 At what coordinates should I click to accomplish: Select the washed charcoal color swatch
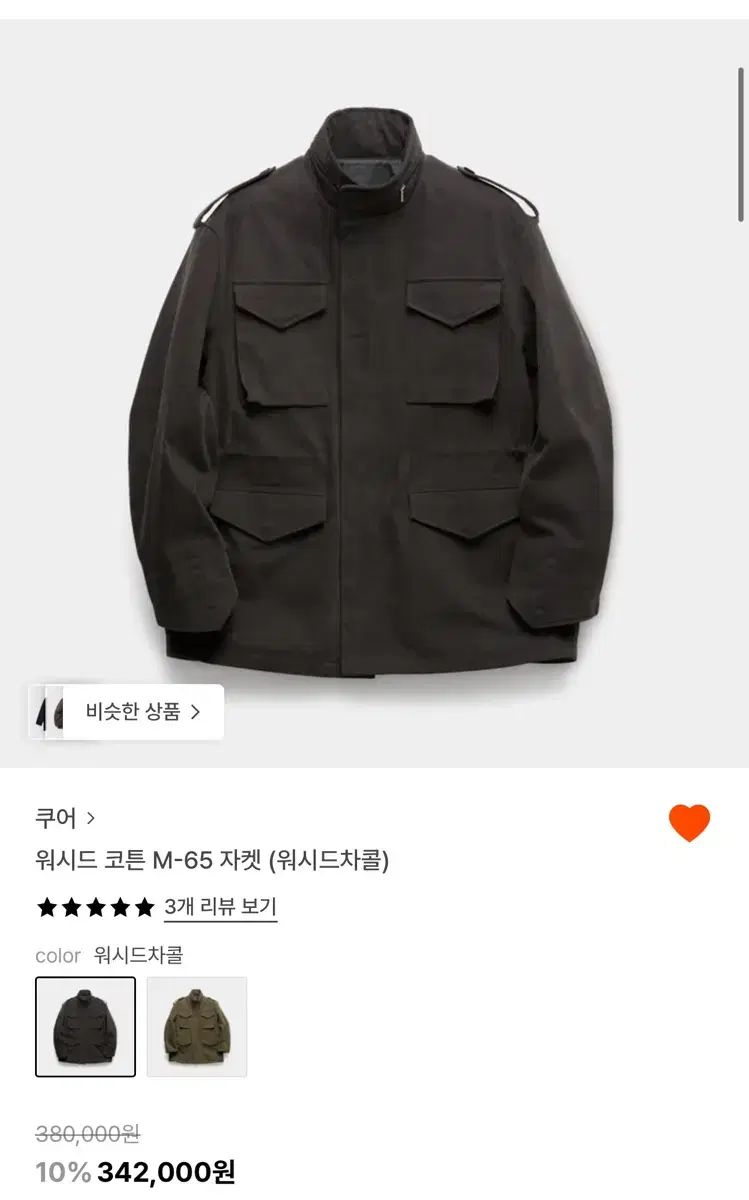86,1026
